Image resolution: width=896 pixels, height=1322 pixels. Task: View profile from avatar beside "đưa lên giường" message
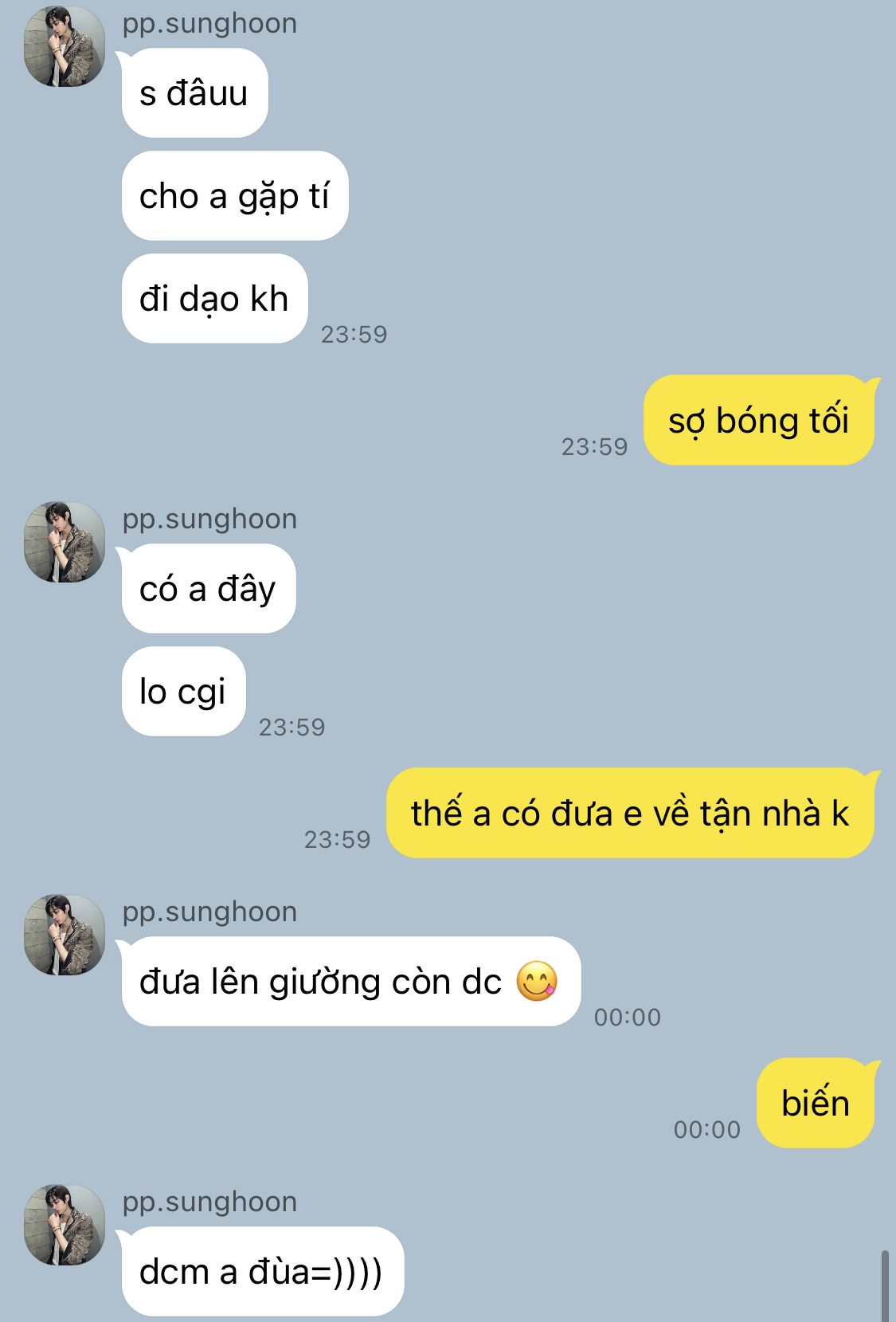(x=65, y=935)
